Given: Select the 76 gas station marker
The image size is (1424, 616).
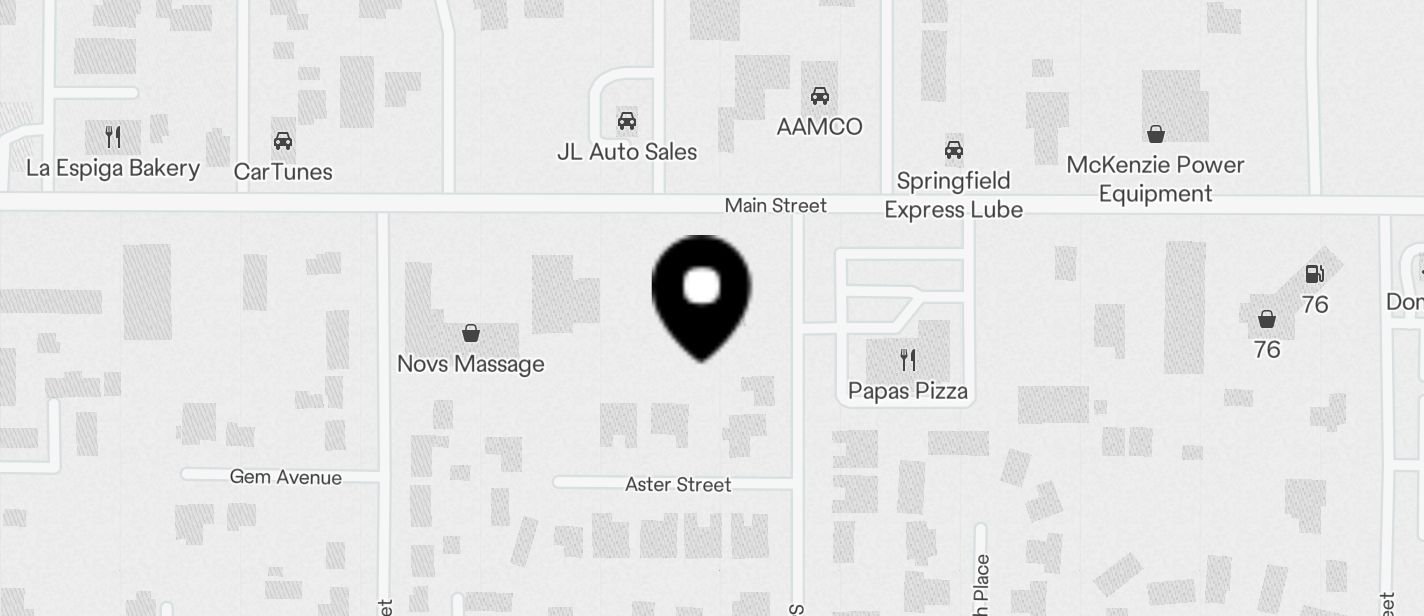Looking at the screenshot, I should 1314,273.
